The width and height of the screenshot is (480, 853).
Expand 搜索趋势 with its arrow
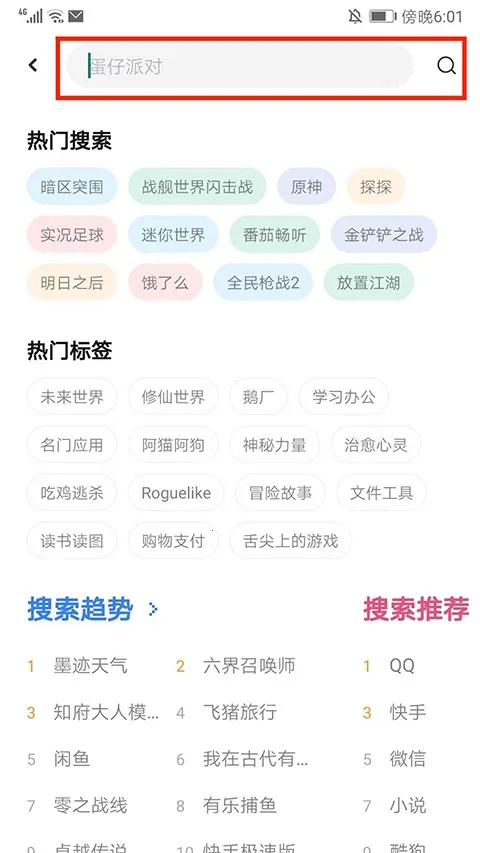[x=153, y=609]
